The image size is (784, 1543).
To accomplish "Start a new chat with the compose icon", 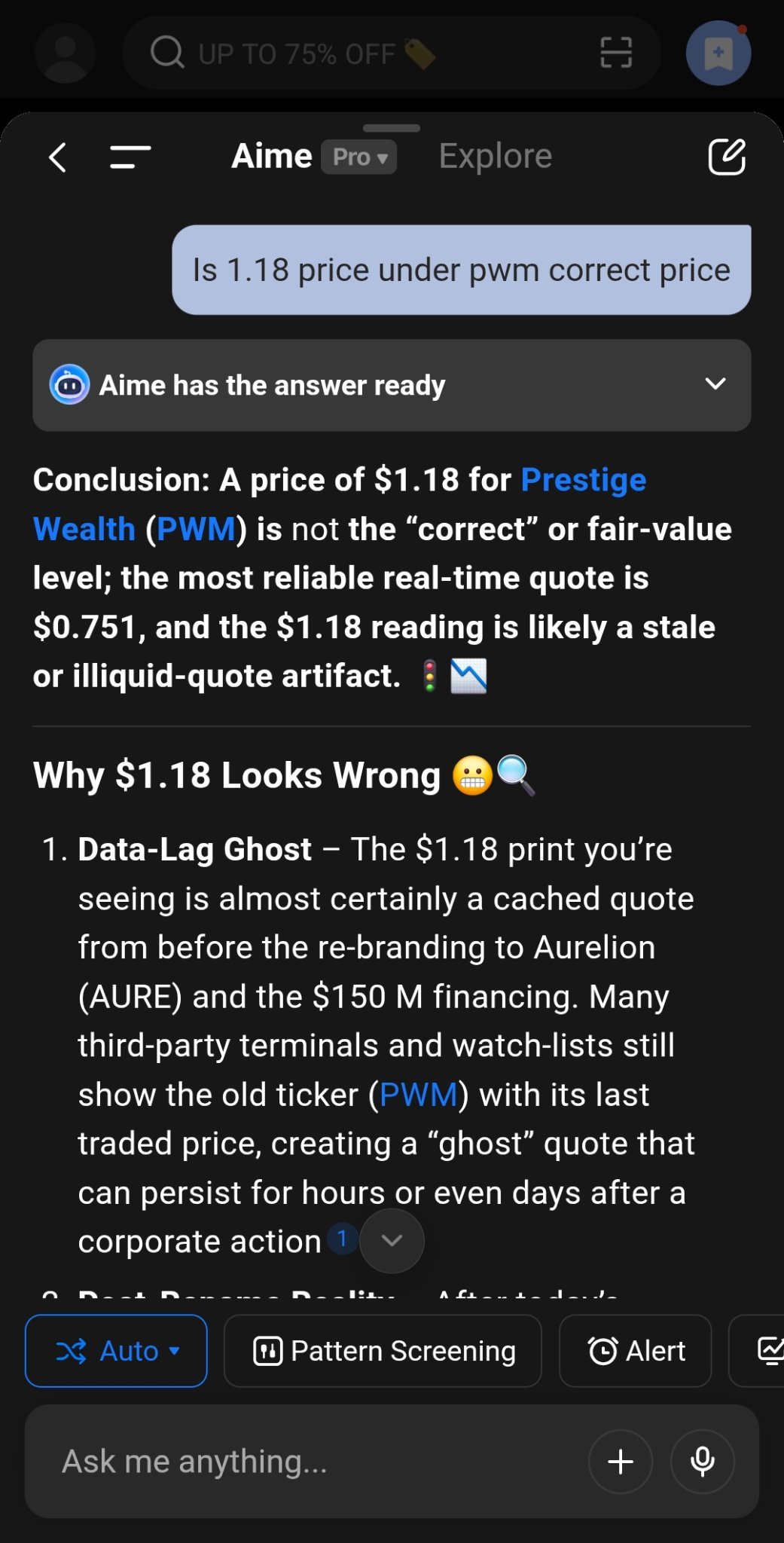I will 727,157.
